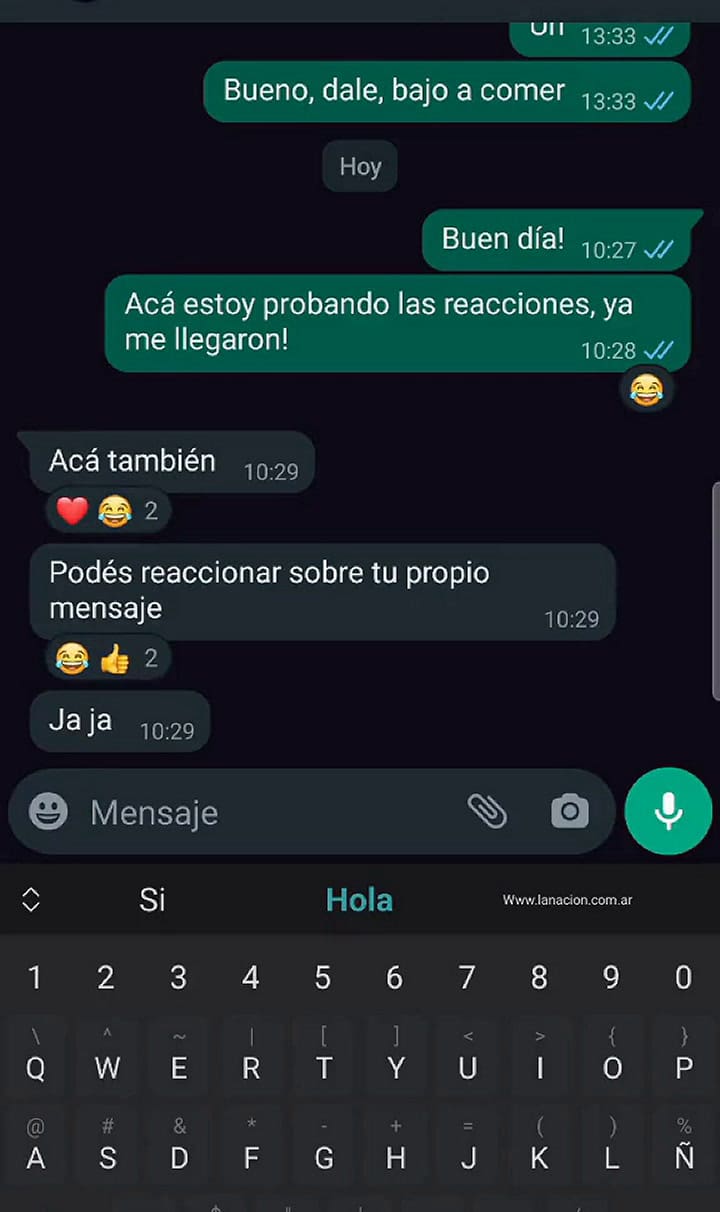Viewport: 720px width, 1212px height.
Task: Collapse the keyboard suggestion bar with the chevron
Action: (30, 900)
